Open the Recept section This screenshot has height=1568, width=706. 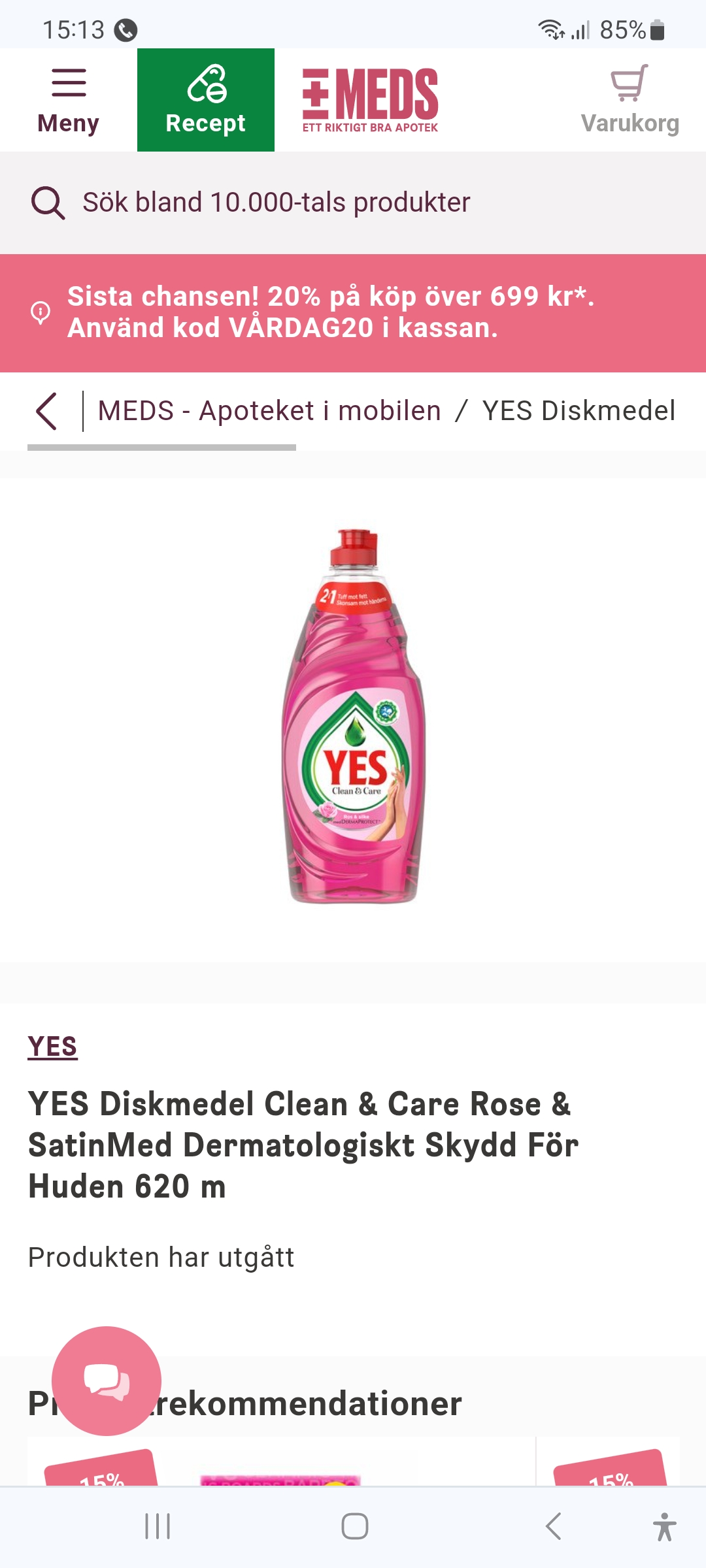pos(206,100)
